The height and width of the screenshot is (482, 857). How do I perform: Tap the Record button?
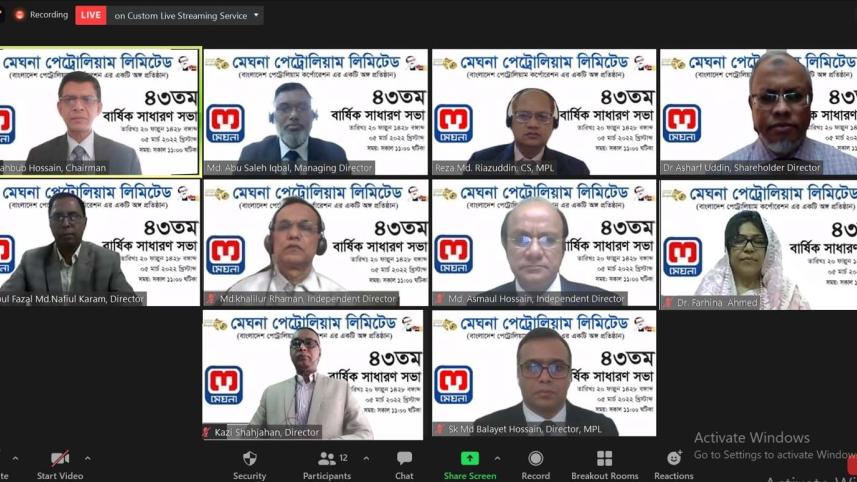coord(535,464)
